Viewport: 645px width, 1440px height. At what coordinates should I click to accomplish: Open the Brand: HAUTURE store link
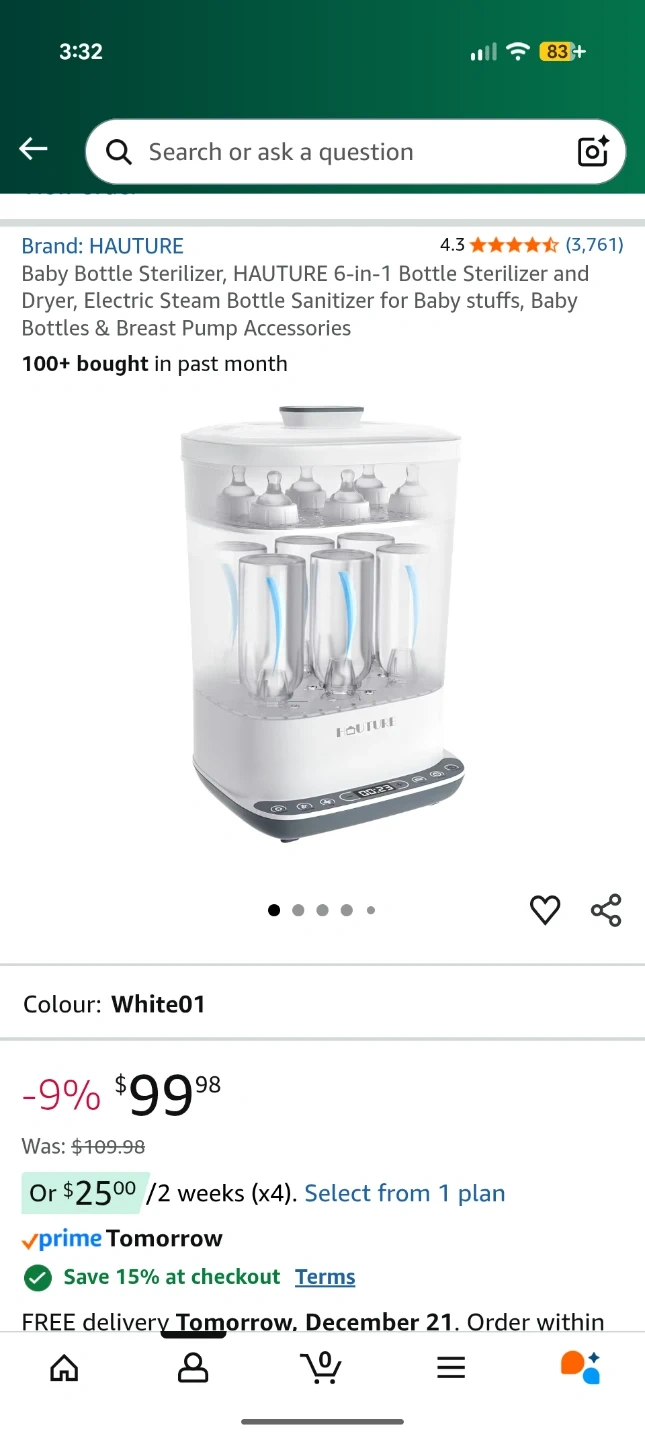click(103, 246)
